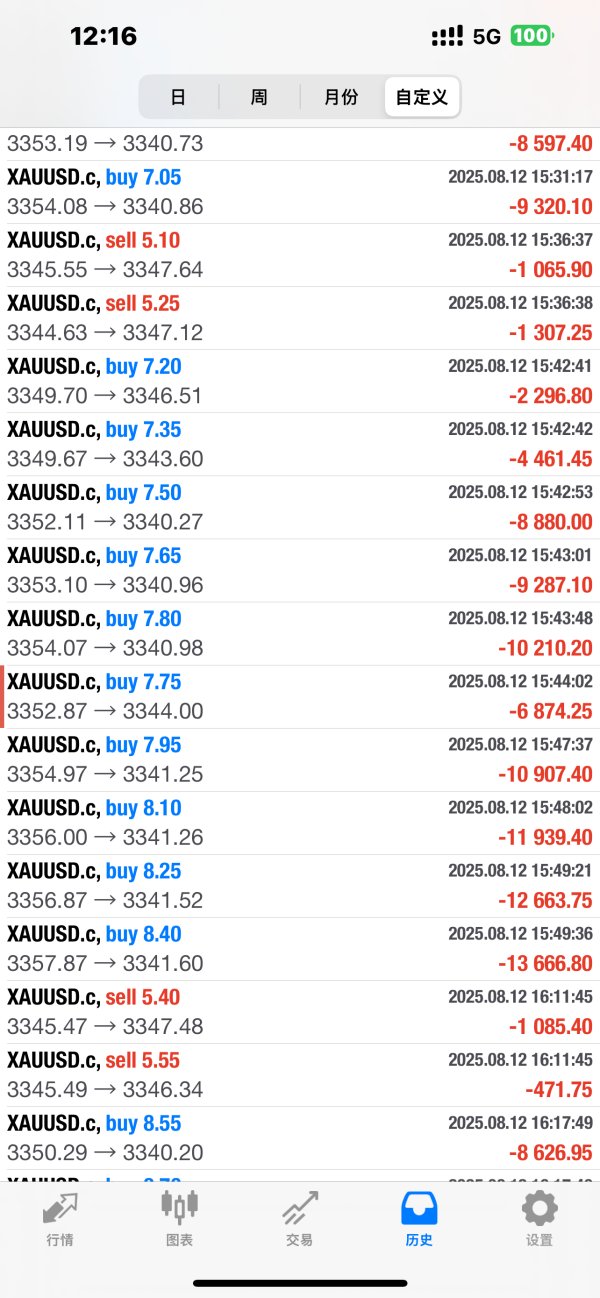Viewport: 600px width, 1298px height.
Task: Choose the 月份 period filter
Action: click(340, 97)
